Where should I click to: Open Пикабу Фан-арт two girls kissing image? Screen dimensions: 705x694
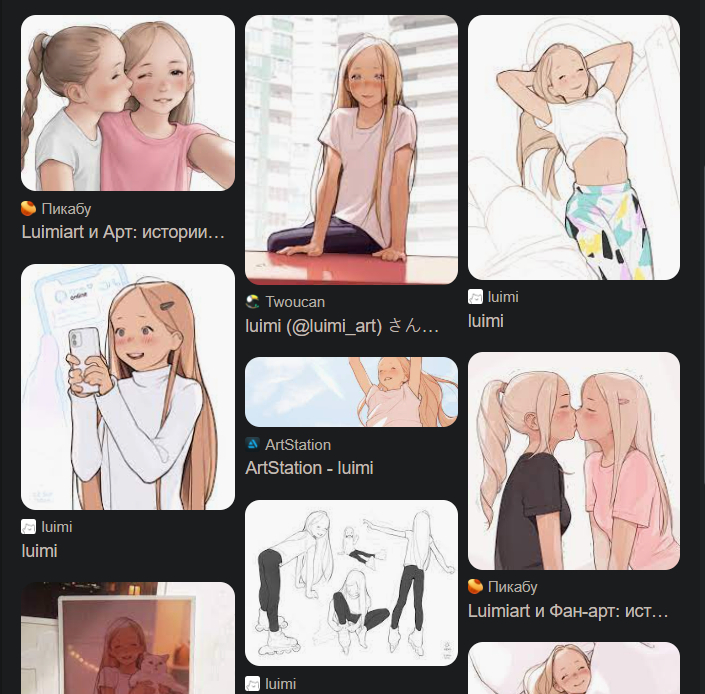(x=574, y=460)
